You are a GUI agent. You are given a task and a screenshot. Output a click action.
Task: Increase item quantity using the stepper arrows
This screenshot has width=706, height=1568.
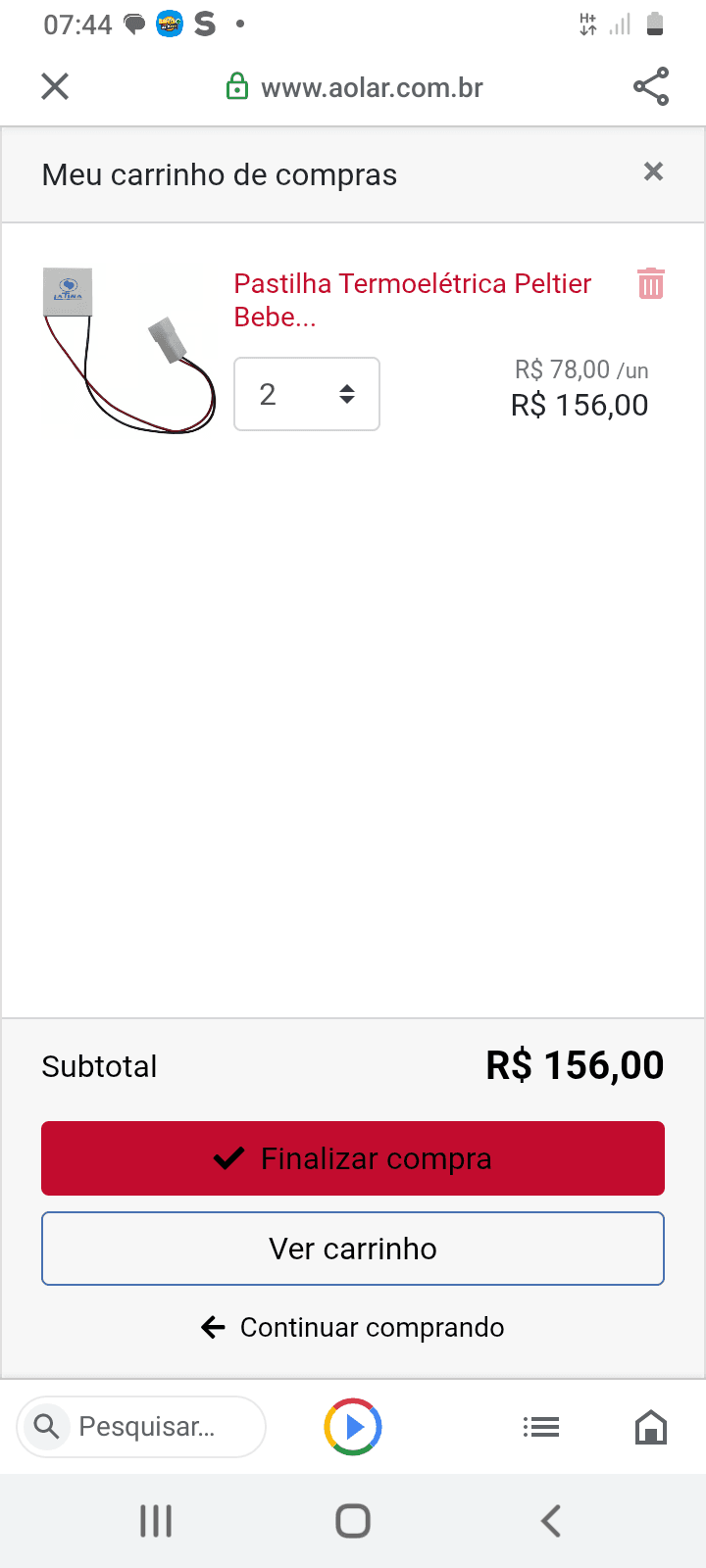click(x=347, y=394)
